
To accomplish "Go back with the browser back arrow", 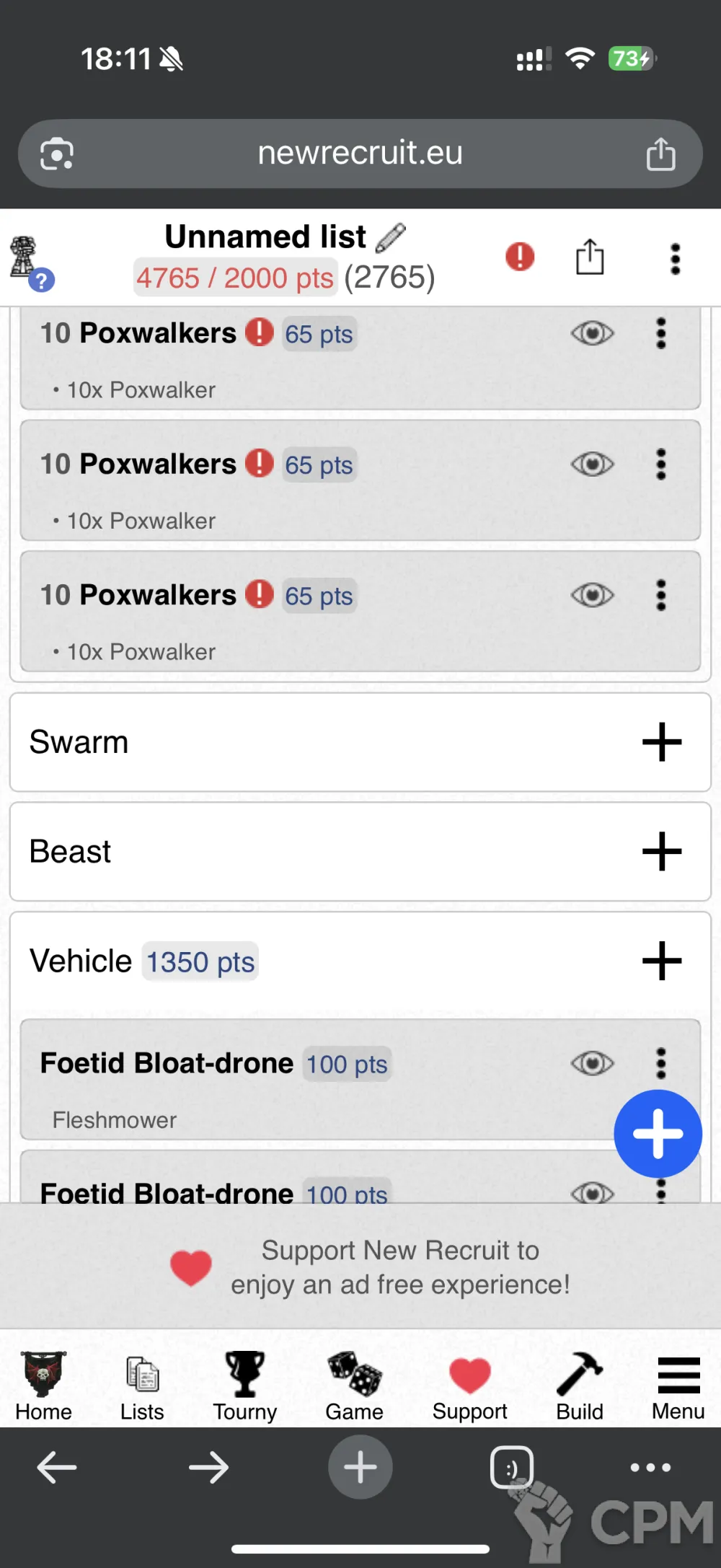I will click(57, 1467).
